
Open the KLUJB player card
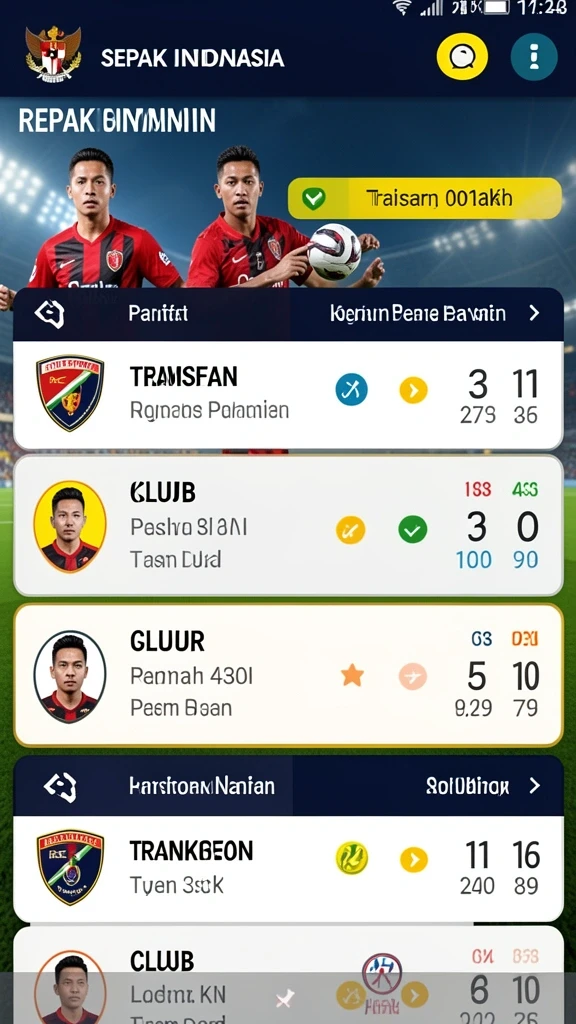click(x=288, y=526)
